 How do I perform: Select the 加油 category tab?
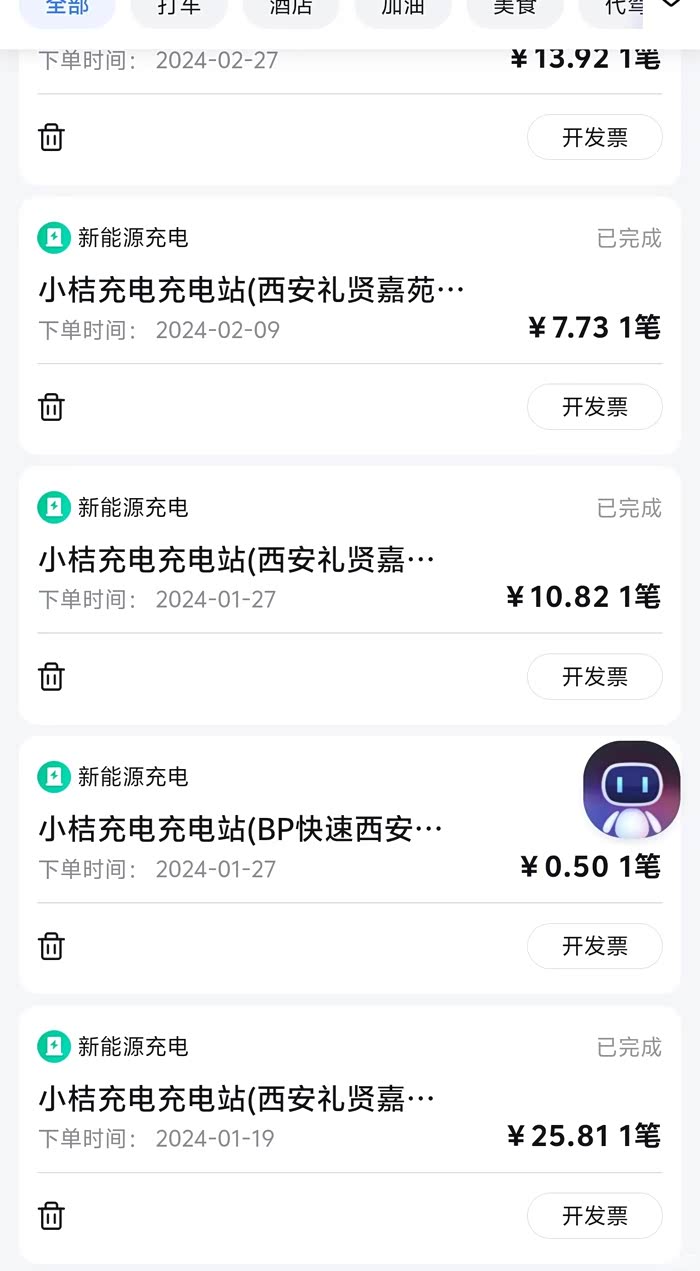(x=402, y=10)
